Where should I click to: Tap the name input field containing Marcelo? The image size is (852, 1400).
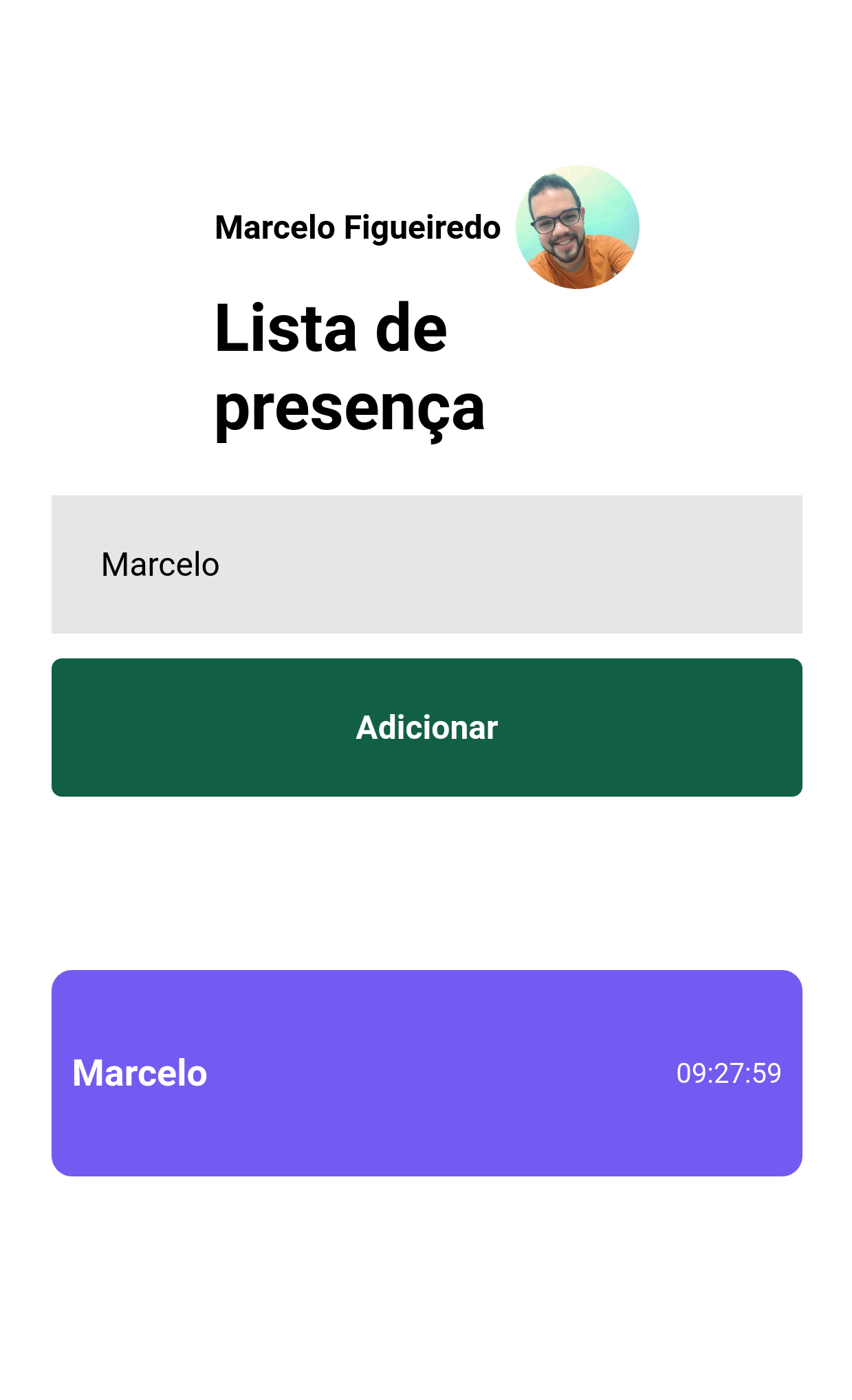pyautogui.click(x=426, y=564)
